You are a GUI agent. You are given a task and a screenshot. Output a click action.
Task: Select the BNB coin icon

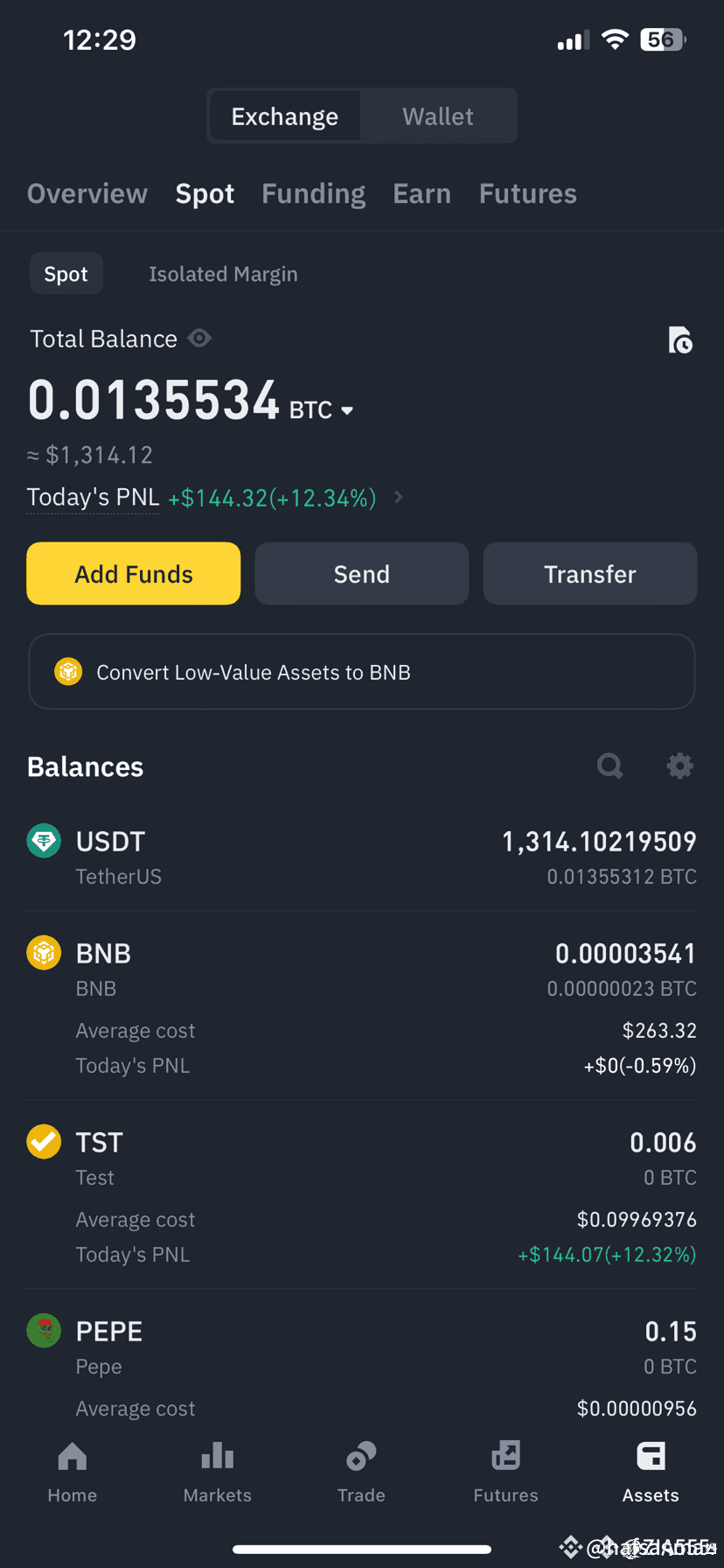point(44,952)
